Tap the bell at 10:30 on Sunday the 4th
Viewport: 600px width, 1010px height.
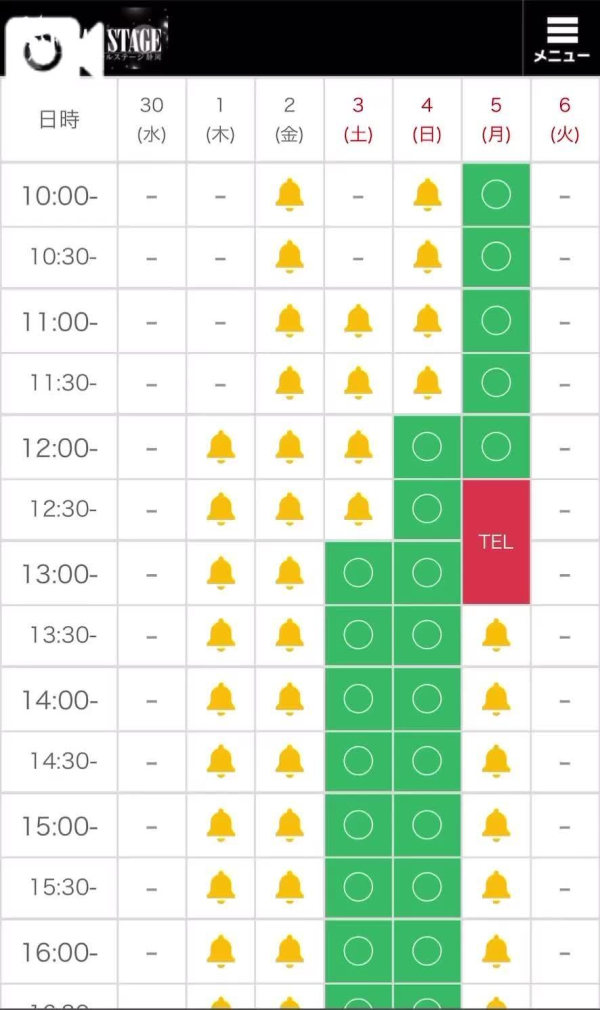pyautogui.click(x=427, y=257)
